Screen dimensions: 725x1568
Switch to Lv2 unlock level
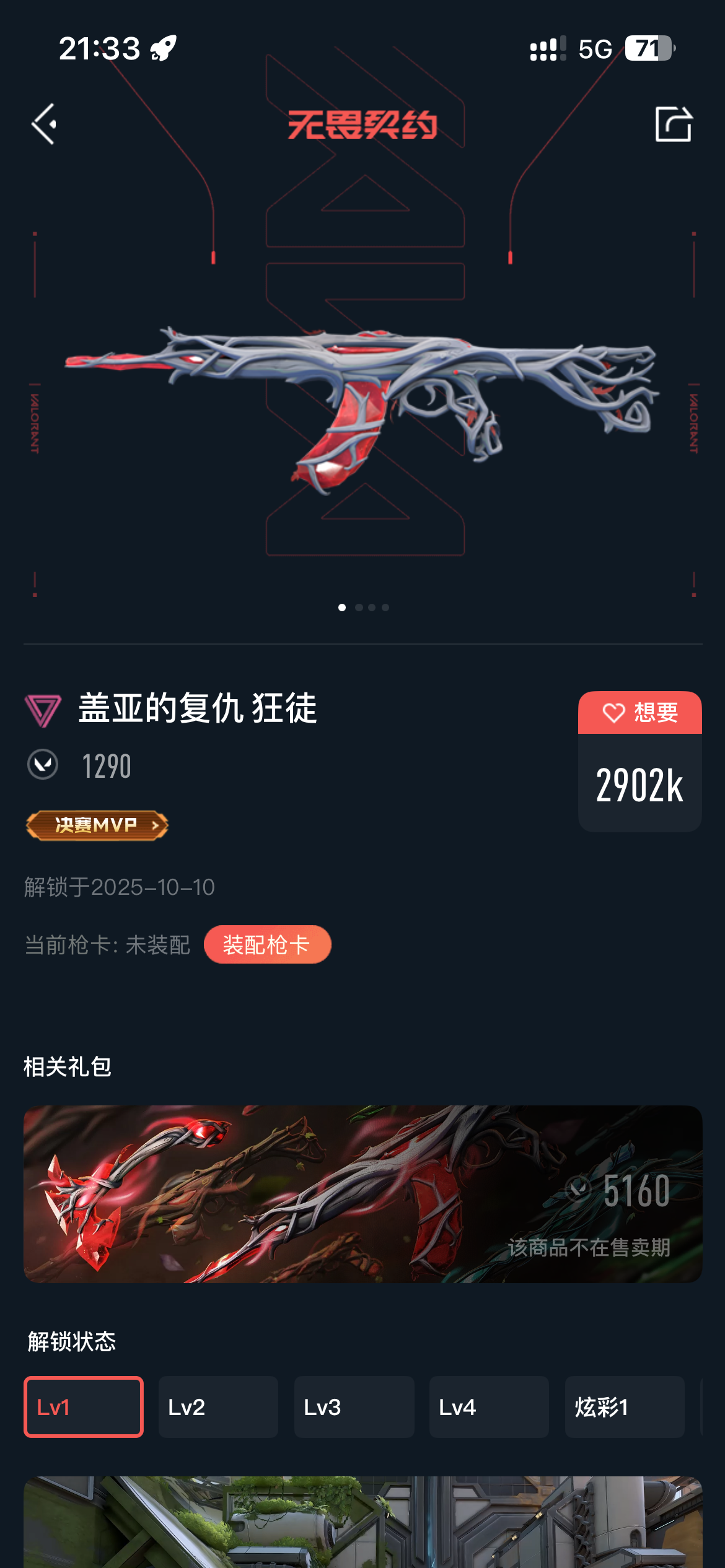coord(218,1407)
